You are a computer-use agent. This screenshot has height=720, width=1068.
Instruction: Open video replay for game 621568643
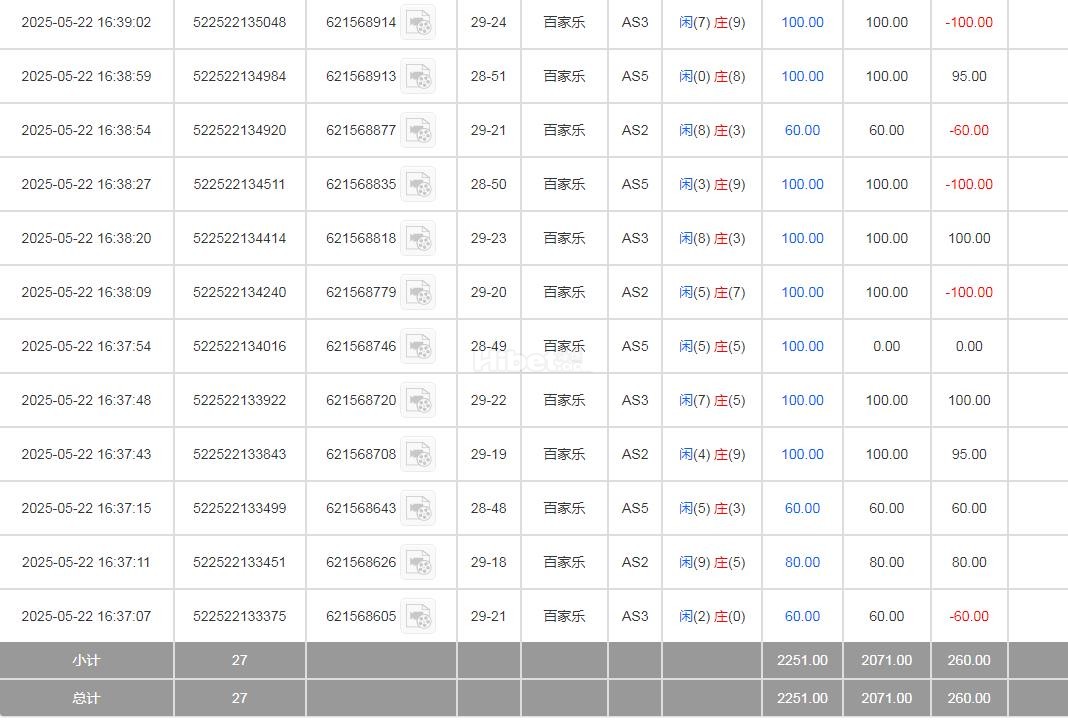tap(418, 509)
